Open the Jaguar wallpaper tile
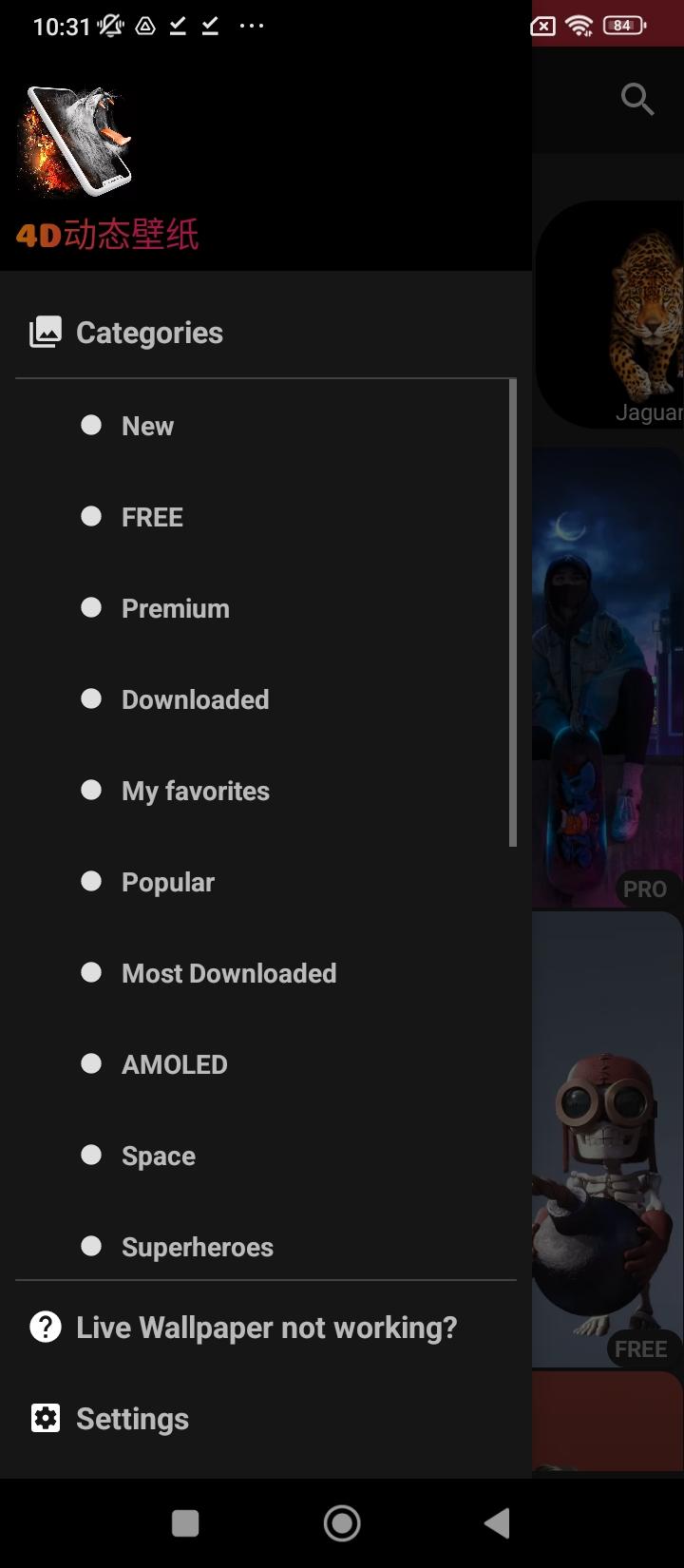Image resolution: width=684 pixels, height=1568 pixels. coord(627,314)
